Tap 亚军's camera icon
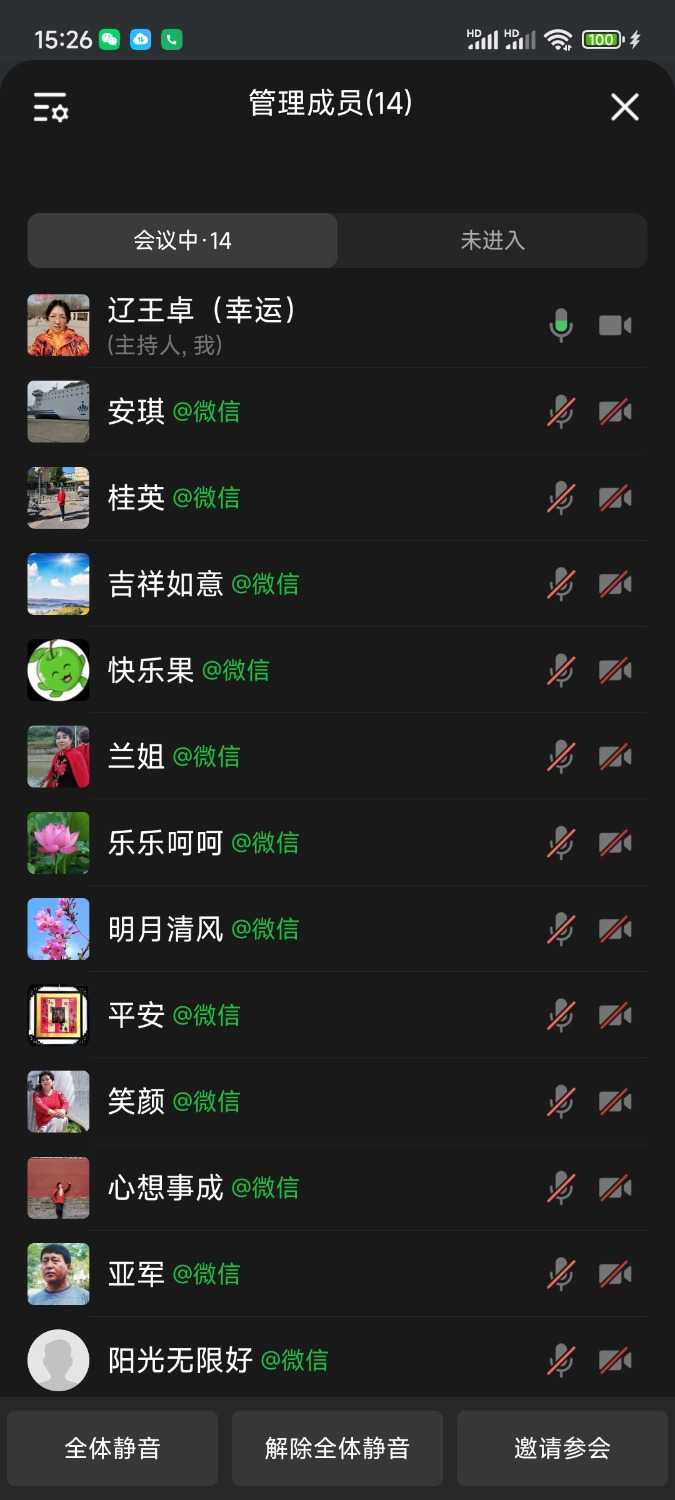This screenshot has width=675, height=1500. (615, 1274)
